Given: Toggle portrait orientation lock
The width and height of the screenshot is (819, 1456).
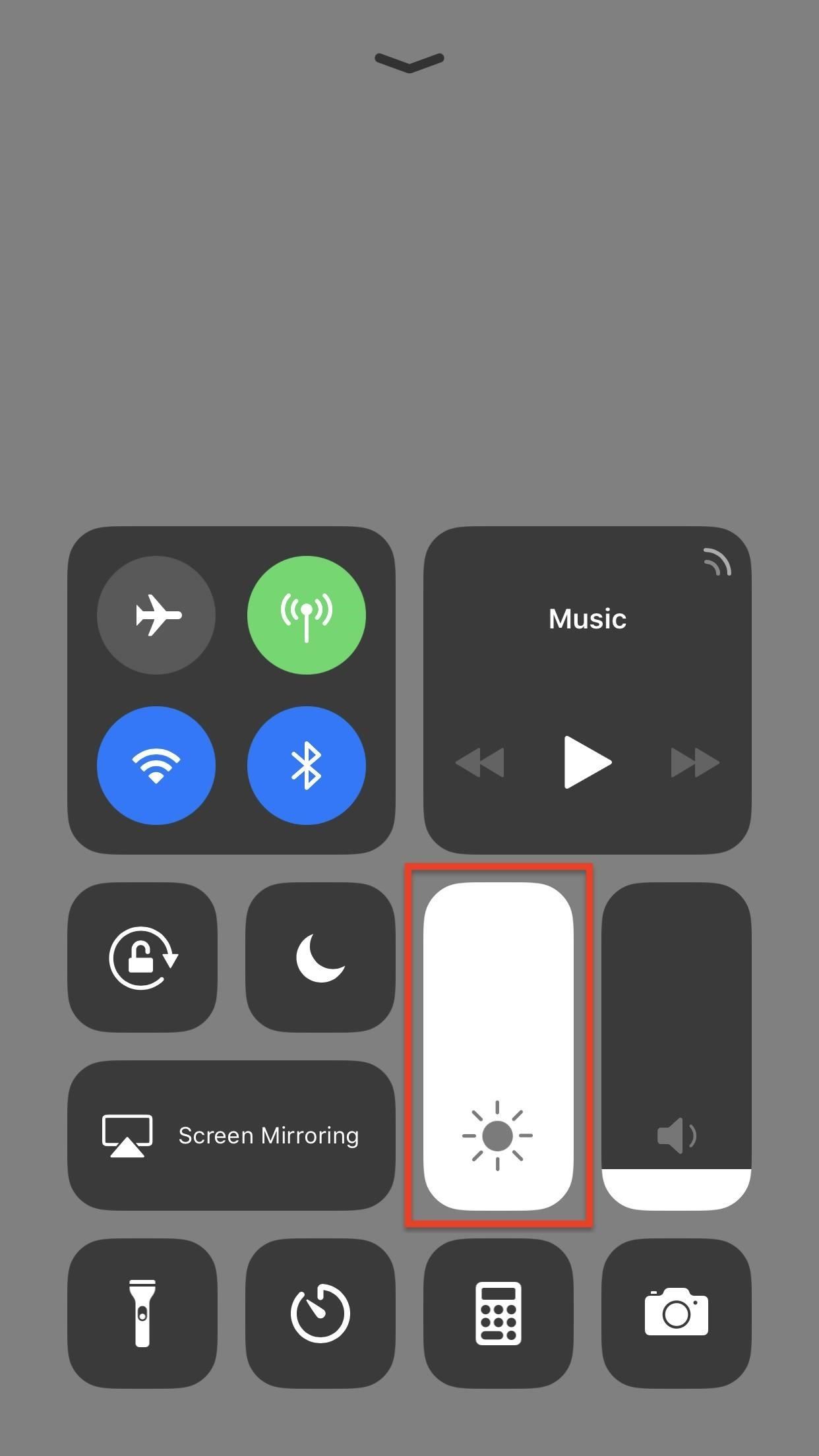Looking at the screenshot, I should click(142, 957).
